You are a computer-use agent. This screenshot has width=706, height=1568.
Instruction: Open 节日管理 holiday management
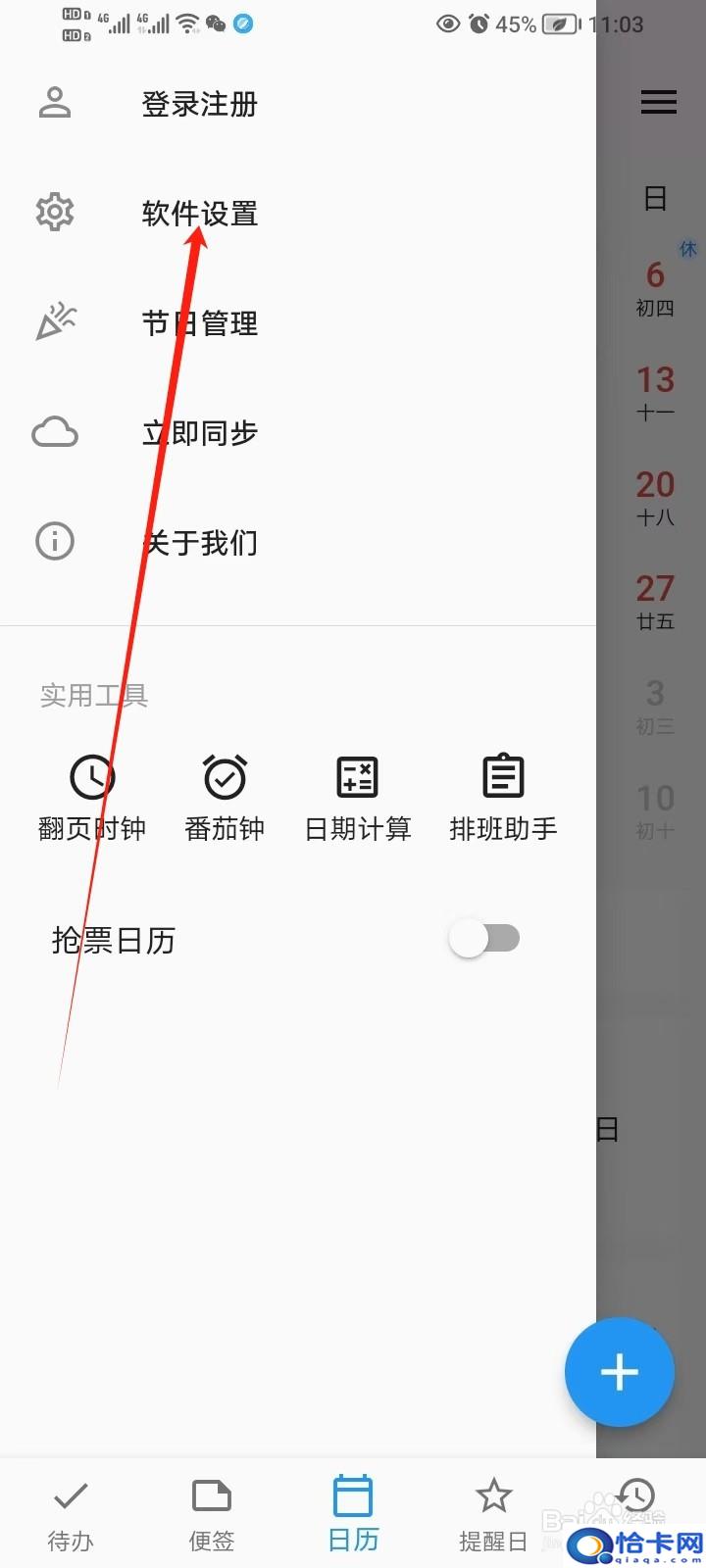click(x=298, y=322)
